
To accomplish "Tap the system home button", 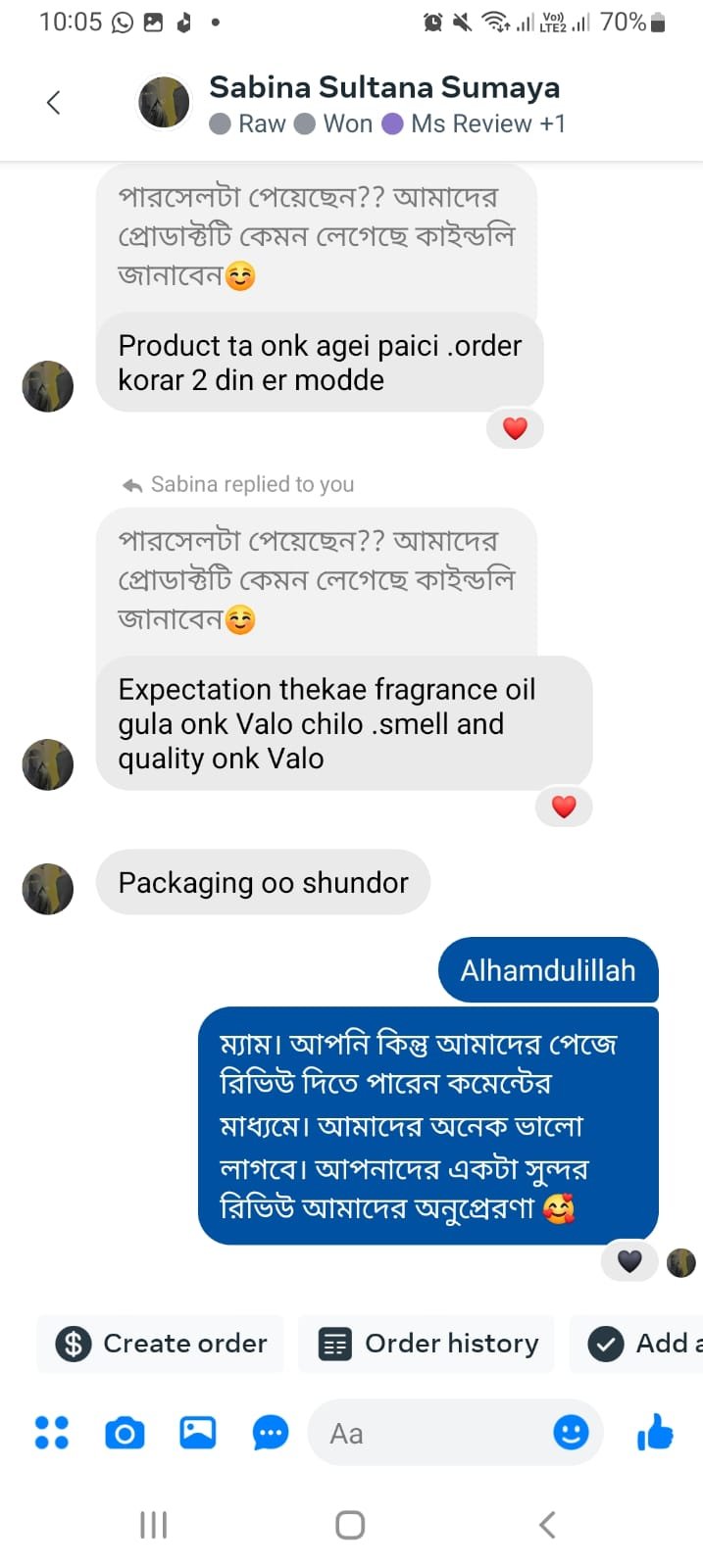I will click(x=350, y=1525).
